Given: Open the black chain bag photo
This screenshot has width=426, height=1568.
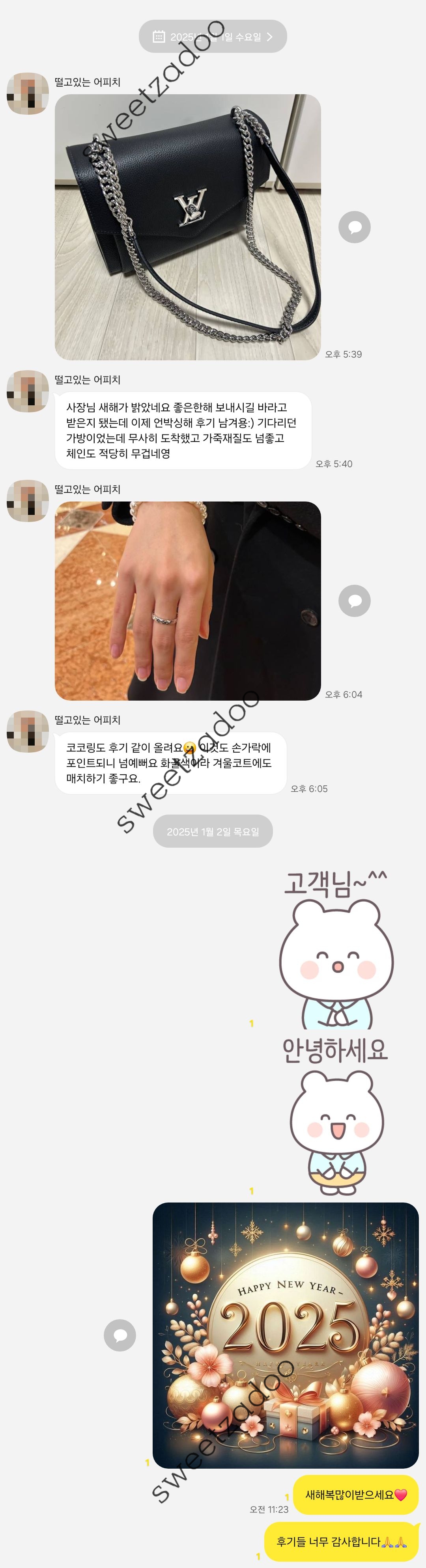Looking at the screenshot, I should coord(187,227).
